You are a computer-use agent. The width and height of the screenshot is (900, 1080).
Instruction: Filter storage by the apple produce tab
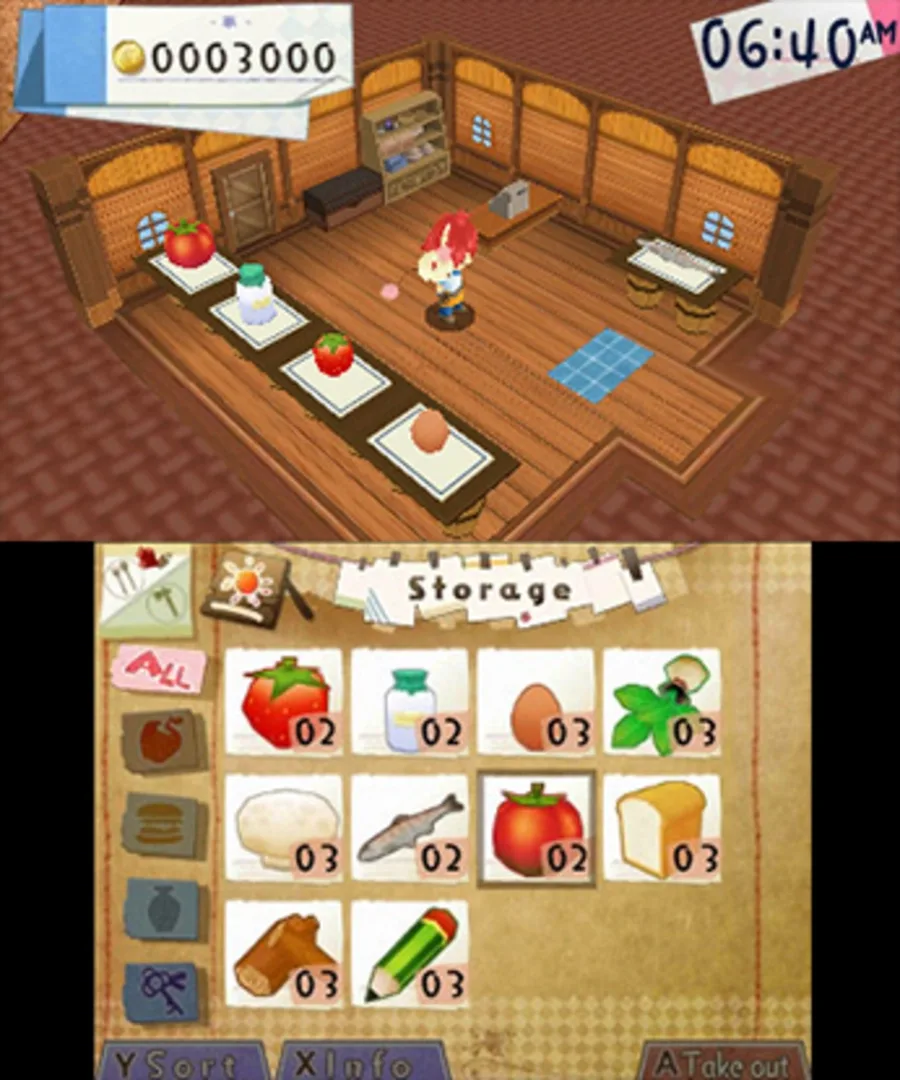(x=163, y=741)
